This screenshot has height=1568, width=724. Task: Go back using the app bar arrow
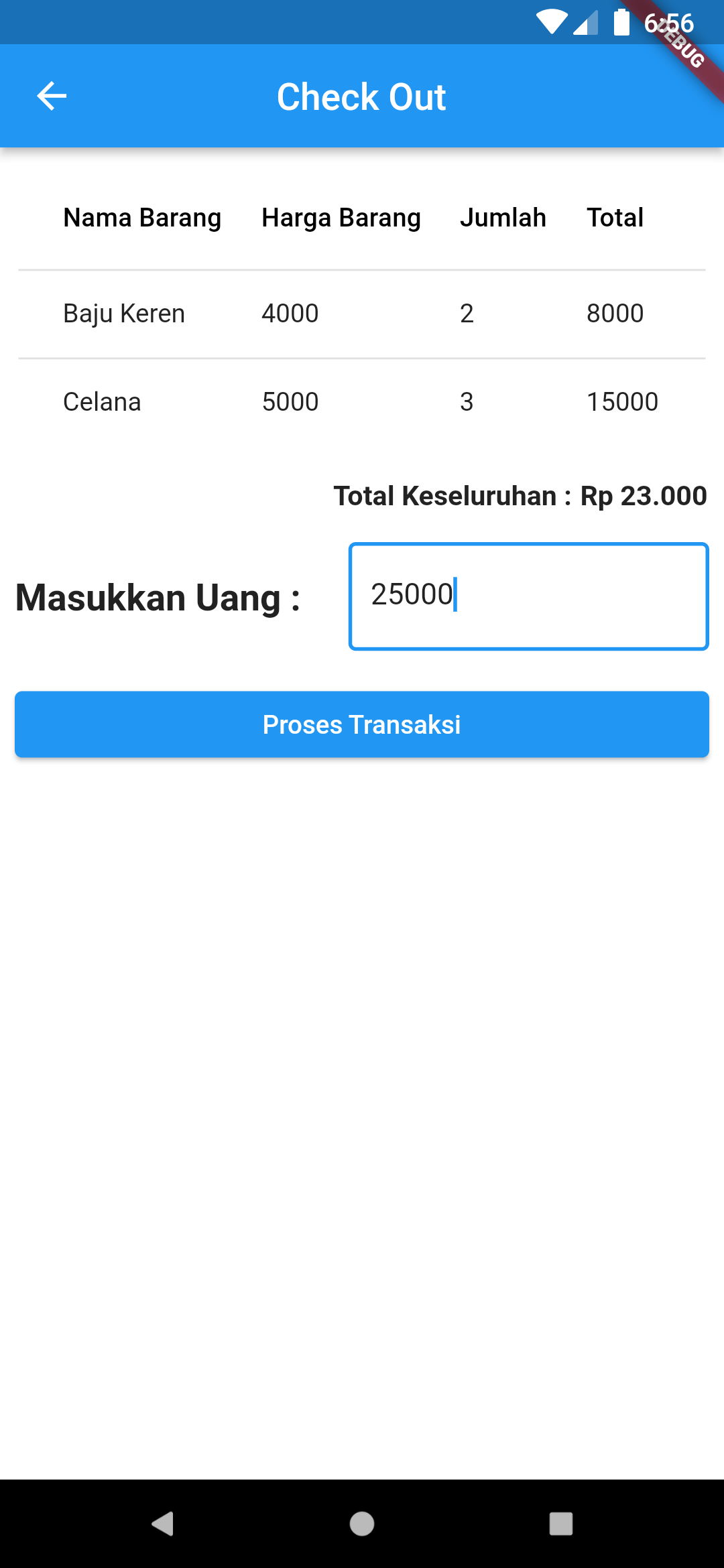(52, 96)
